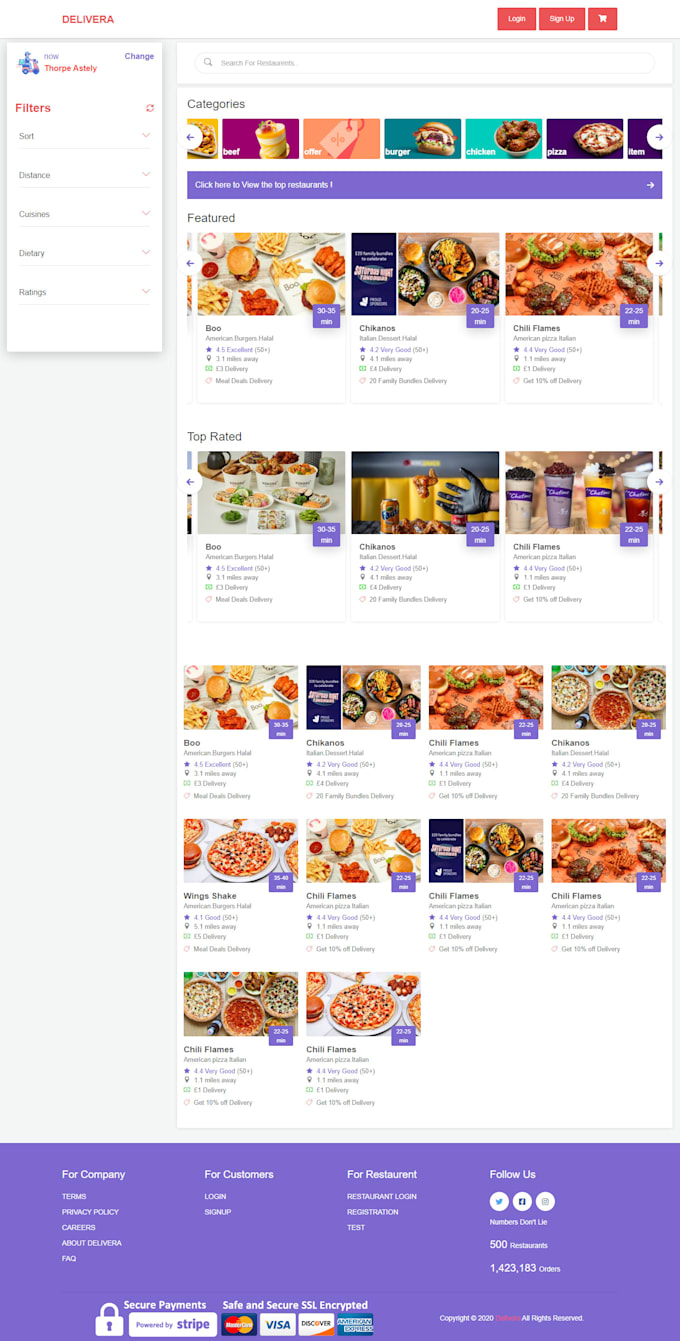Focus the Search For Restaurants field

click(x=424, y=63)
